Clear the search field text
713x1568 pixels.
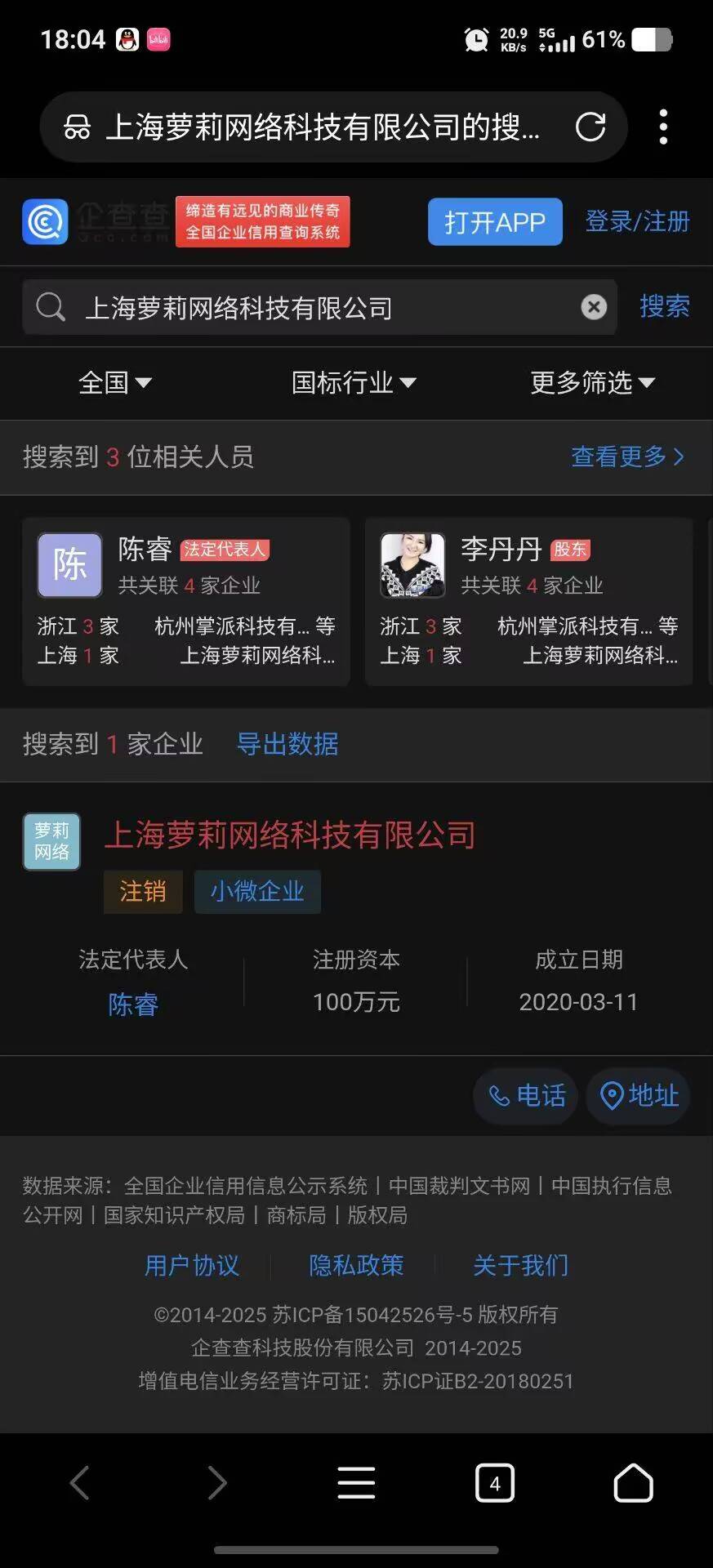(x=594, y=307)
